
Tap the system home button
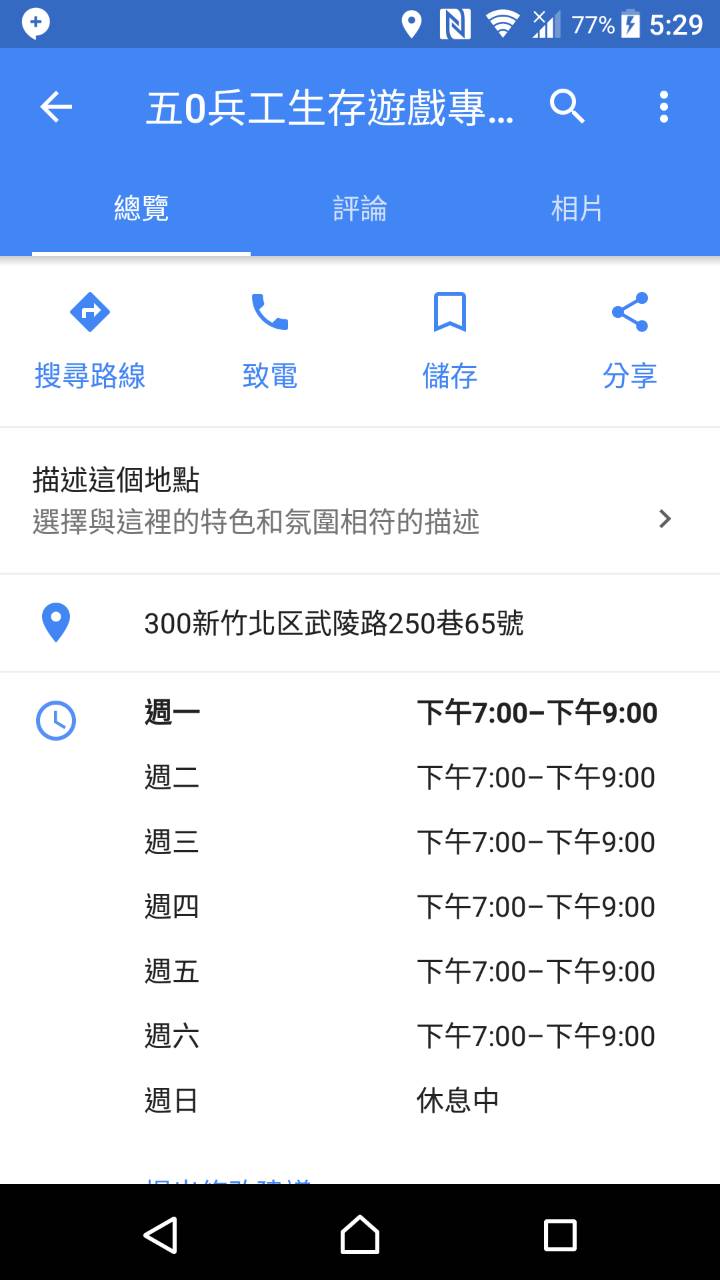(360, 1235)
